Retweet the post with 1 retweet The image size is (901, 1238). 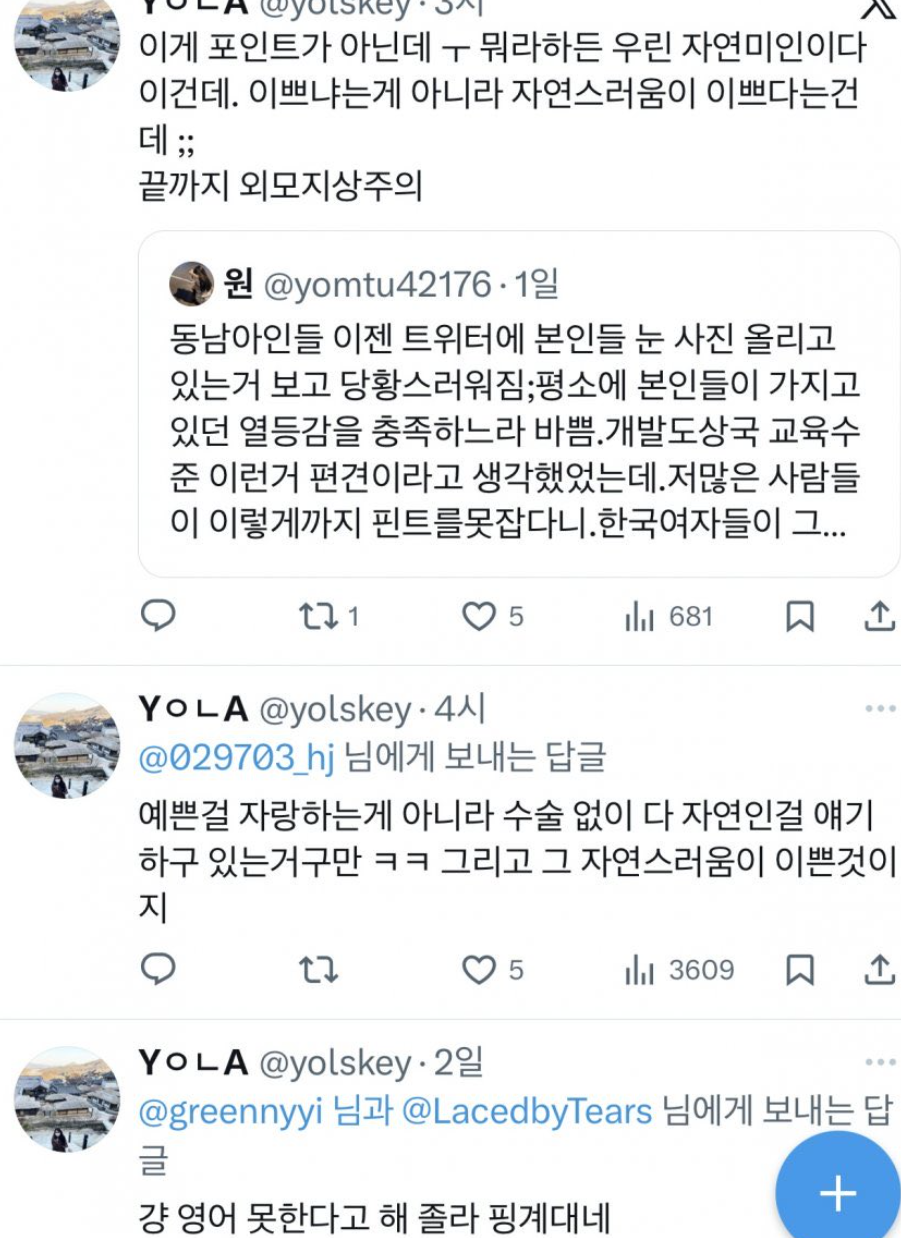318,616
